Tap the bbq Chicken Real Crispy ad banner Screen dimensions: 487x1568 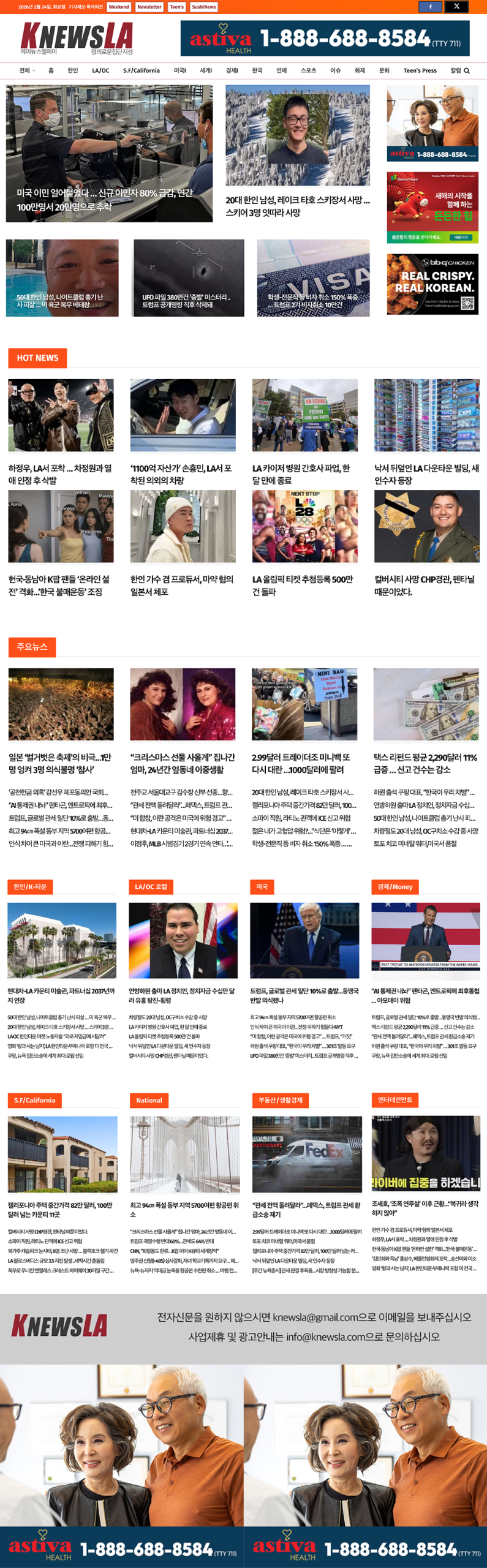pos(432,284)
